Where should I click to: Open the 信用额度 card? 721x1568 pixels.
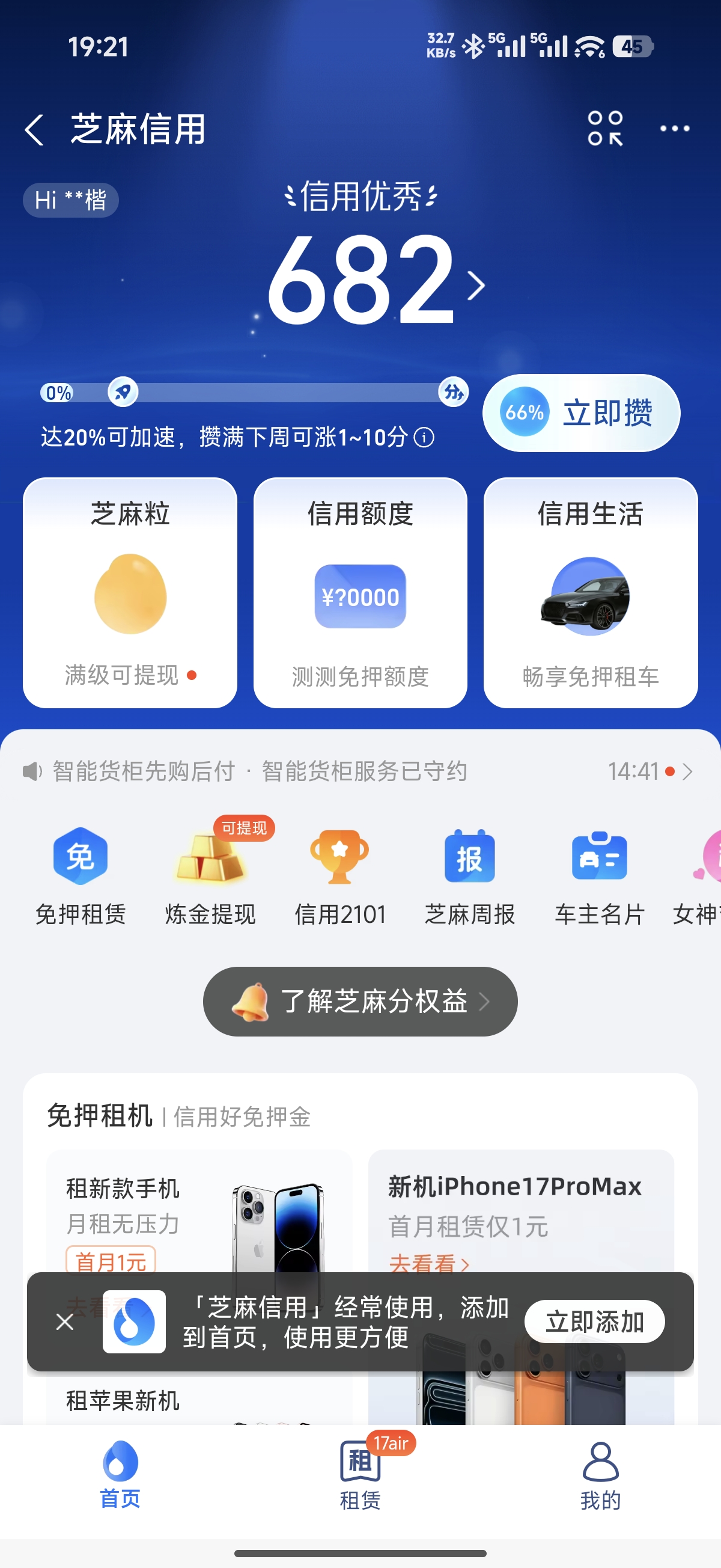[360, 592]
